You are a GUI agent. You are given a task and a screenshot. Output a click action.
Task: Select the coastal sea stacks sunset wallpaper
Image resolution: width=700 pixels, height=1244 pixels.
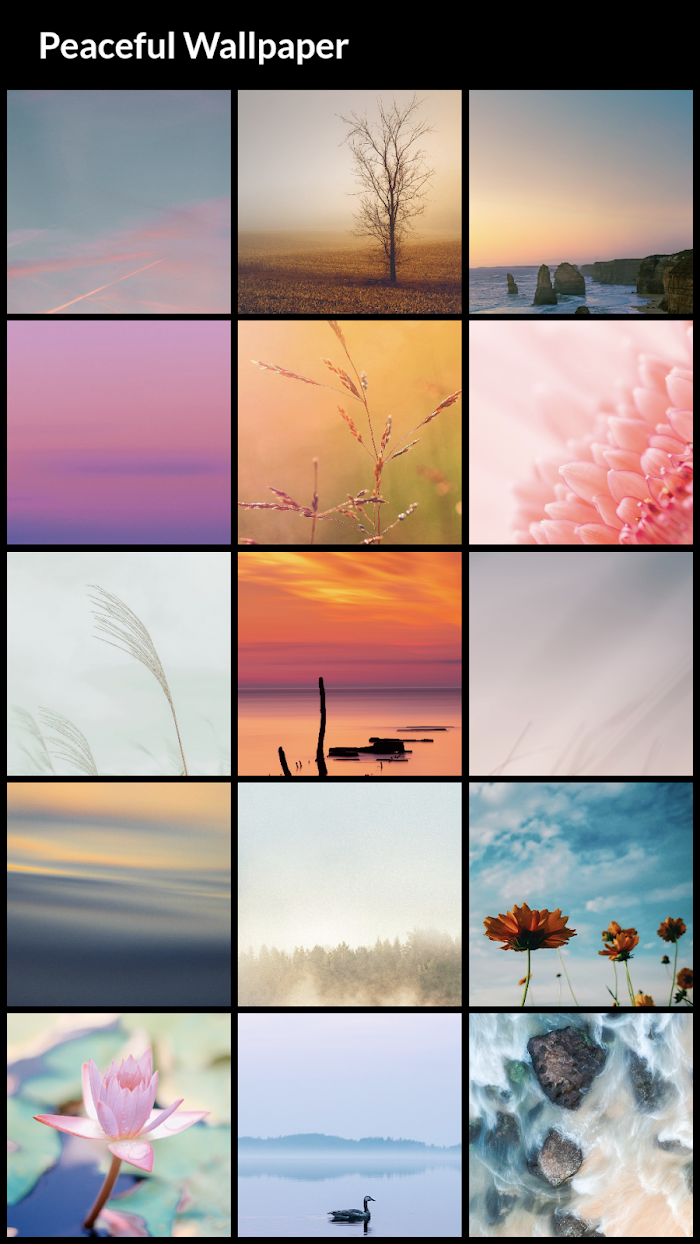(x=581, y=202)
